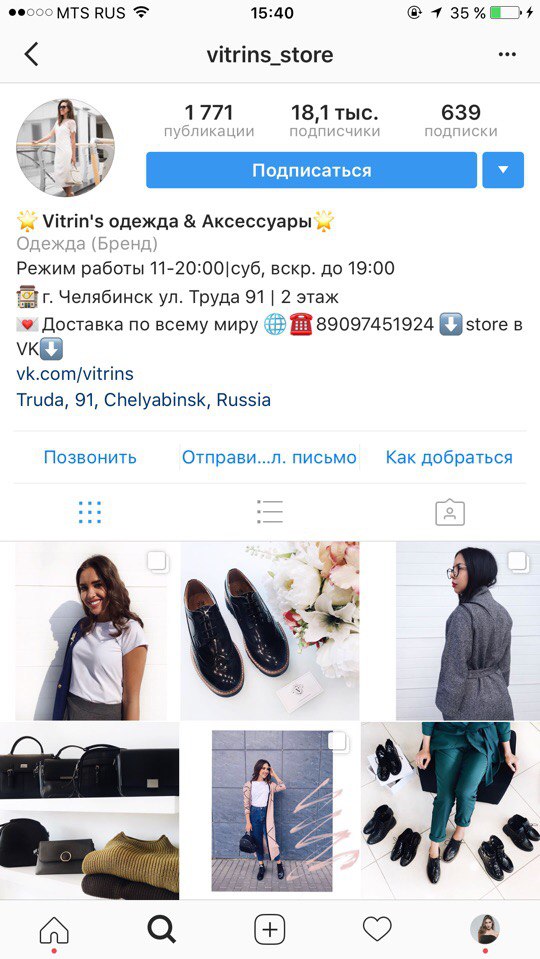Expand the suggested accounts dropdown arrow
The width and height of the screenshot is (540, 959).
point(503,170)
